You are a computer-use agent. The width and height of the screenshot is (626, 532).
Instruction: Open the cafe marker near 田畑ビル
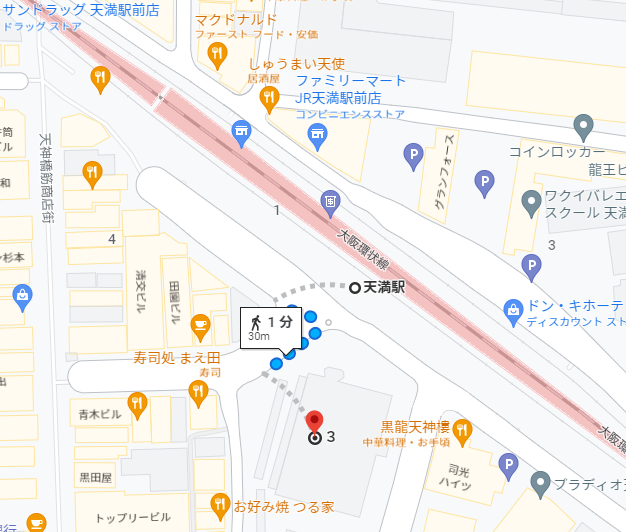200,324
